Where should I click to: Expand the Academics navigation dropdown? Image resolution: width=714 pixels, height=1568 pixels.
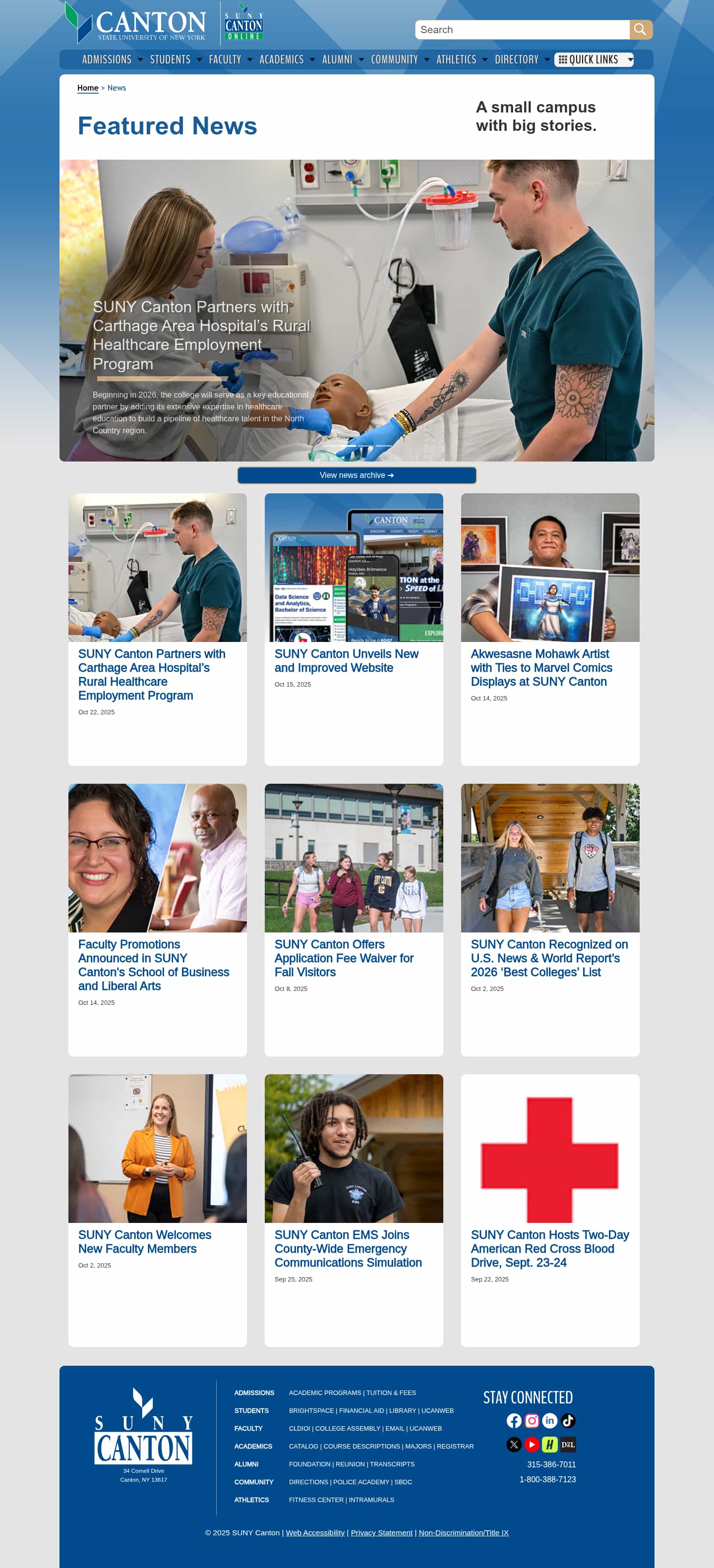click(x=312, y=59)
